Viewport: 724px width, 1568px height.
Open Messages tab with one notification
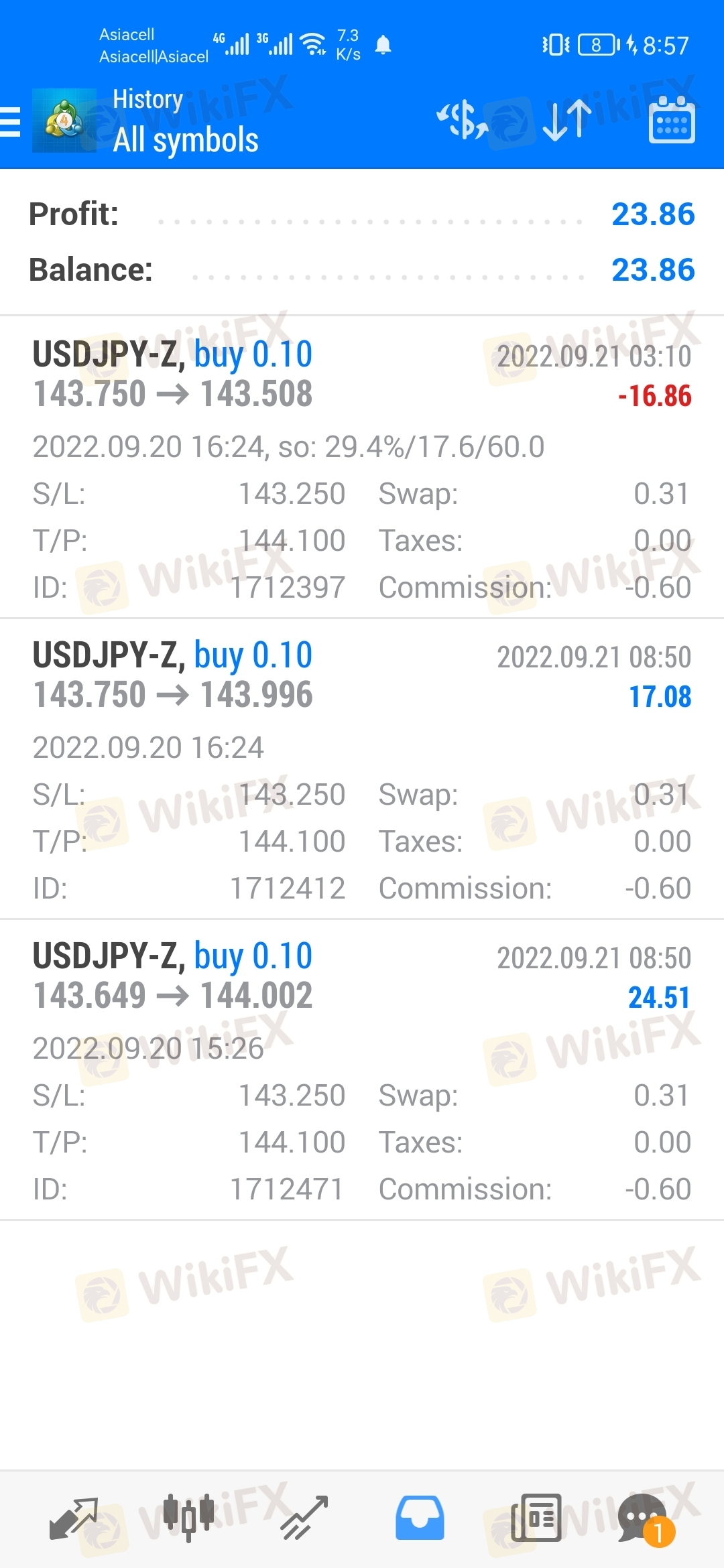click(644, 1518)
